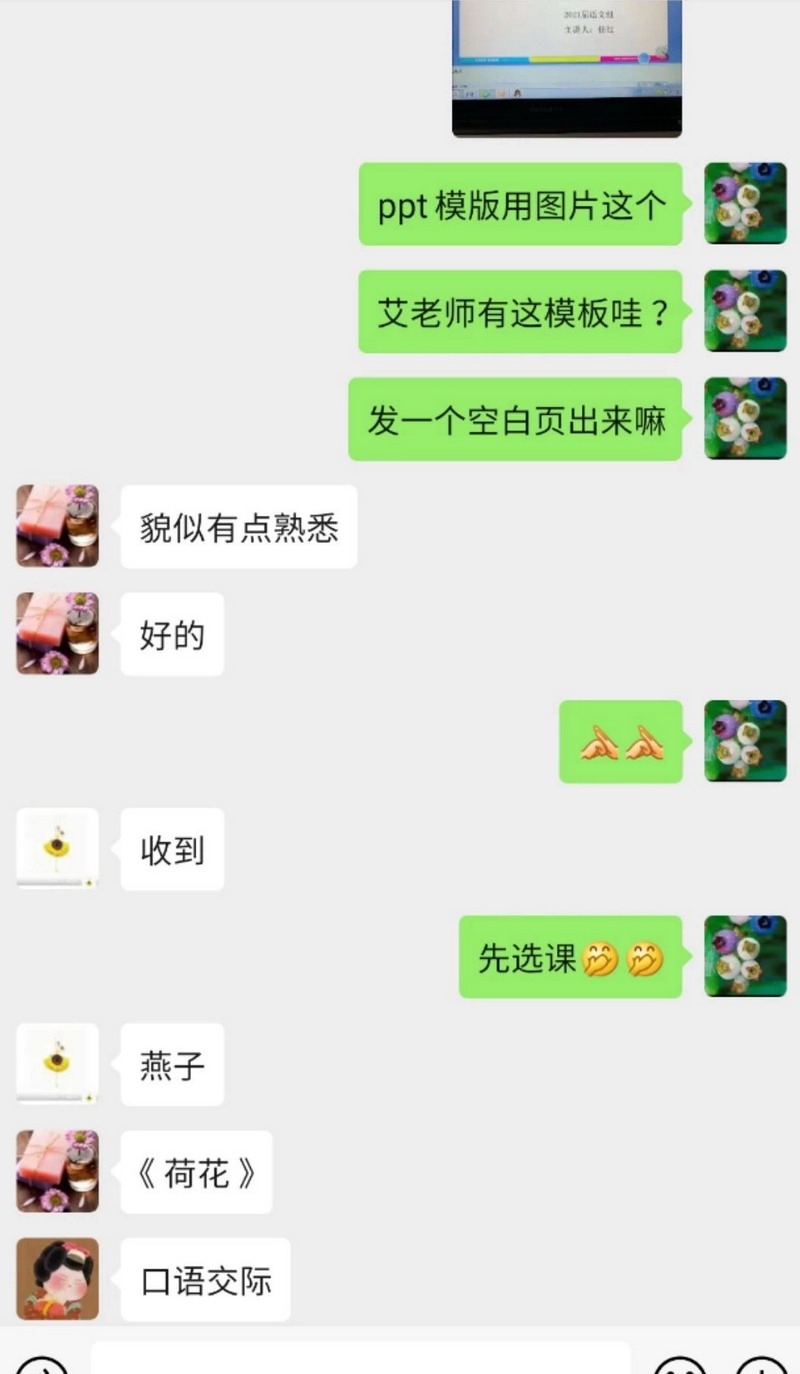The image size is (800, 1374).
Task: Open the emoji sticker panel
Action: (681, 1366)
